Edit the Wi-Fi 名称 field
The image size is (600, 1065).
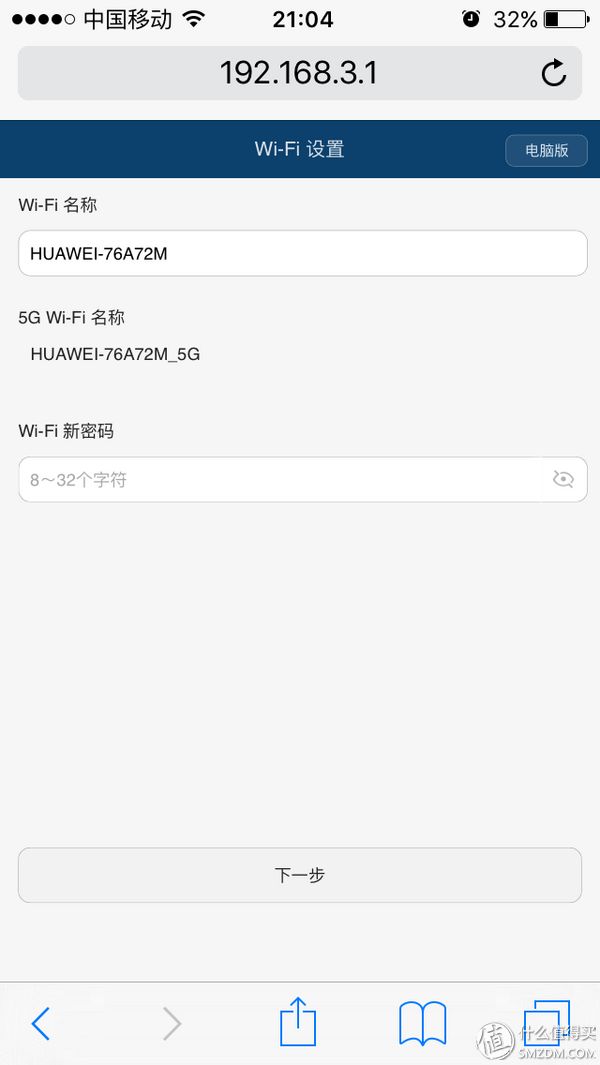[302, 253]
